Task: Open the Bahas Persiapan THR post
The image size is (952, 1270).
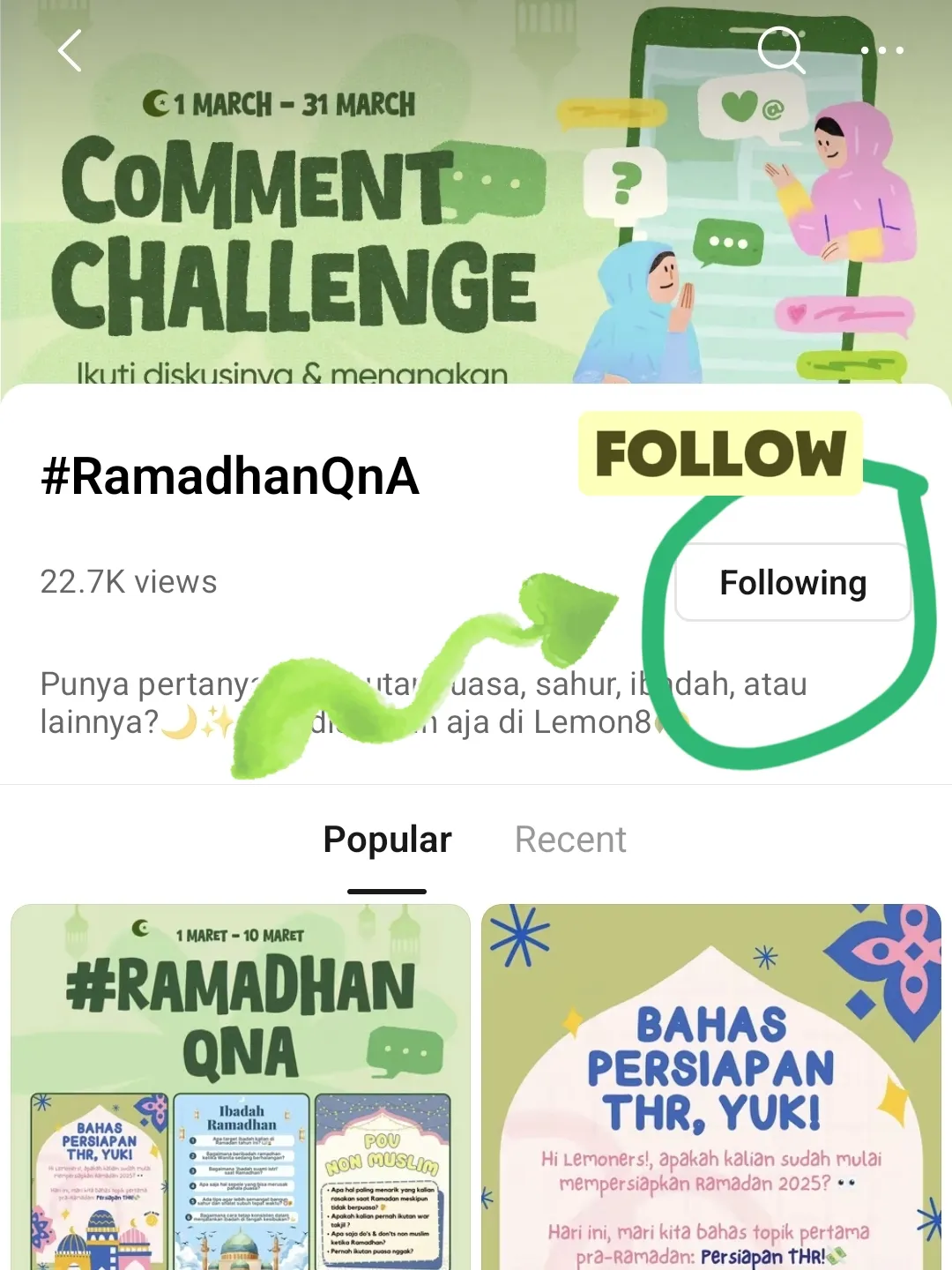Action: click(711, 1085)
